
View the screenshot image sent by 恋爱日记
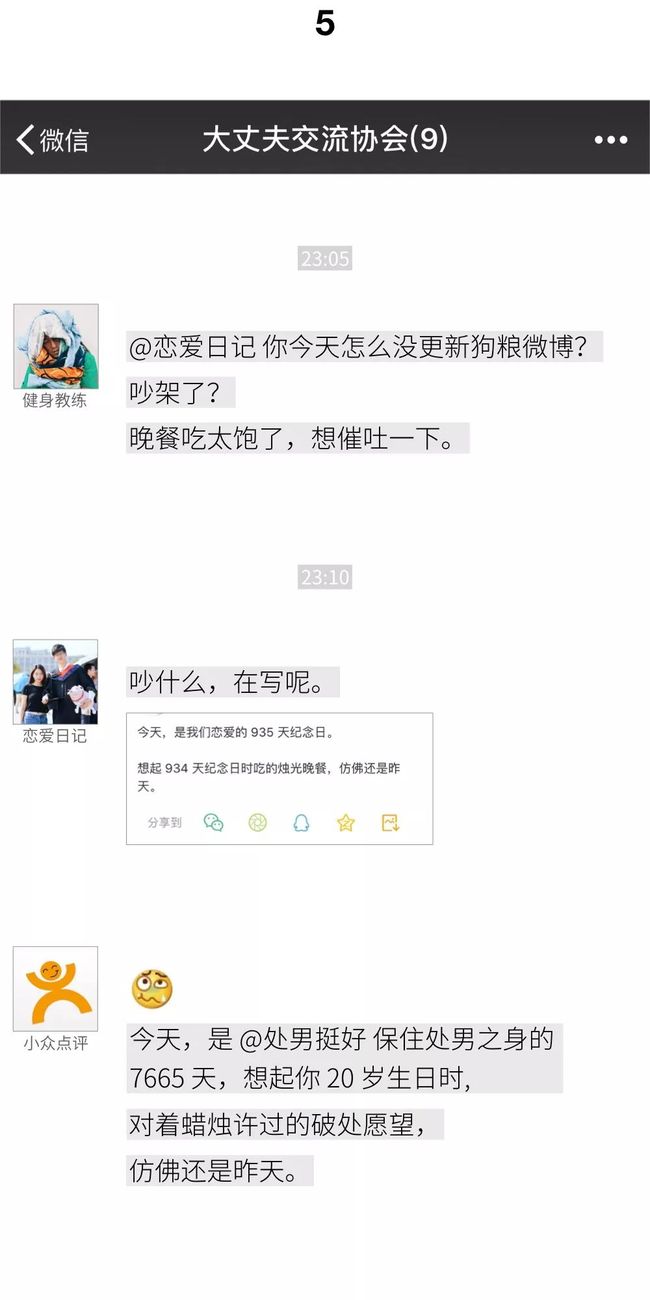(279, 778)
